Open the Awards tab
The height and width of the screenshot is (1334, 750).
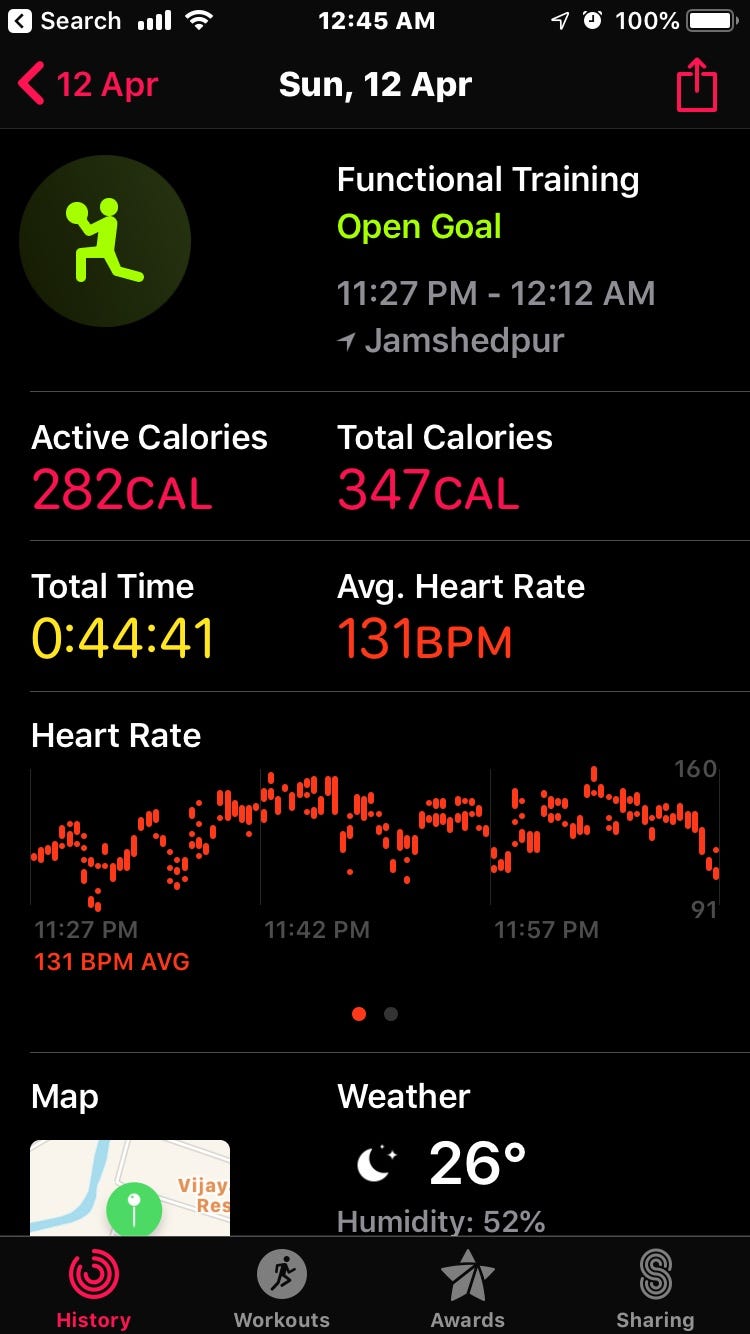click(468, 1290)
